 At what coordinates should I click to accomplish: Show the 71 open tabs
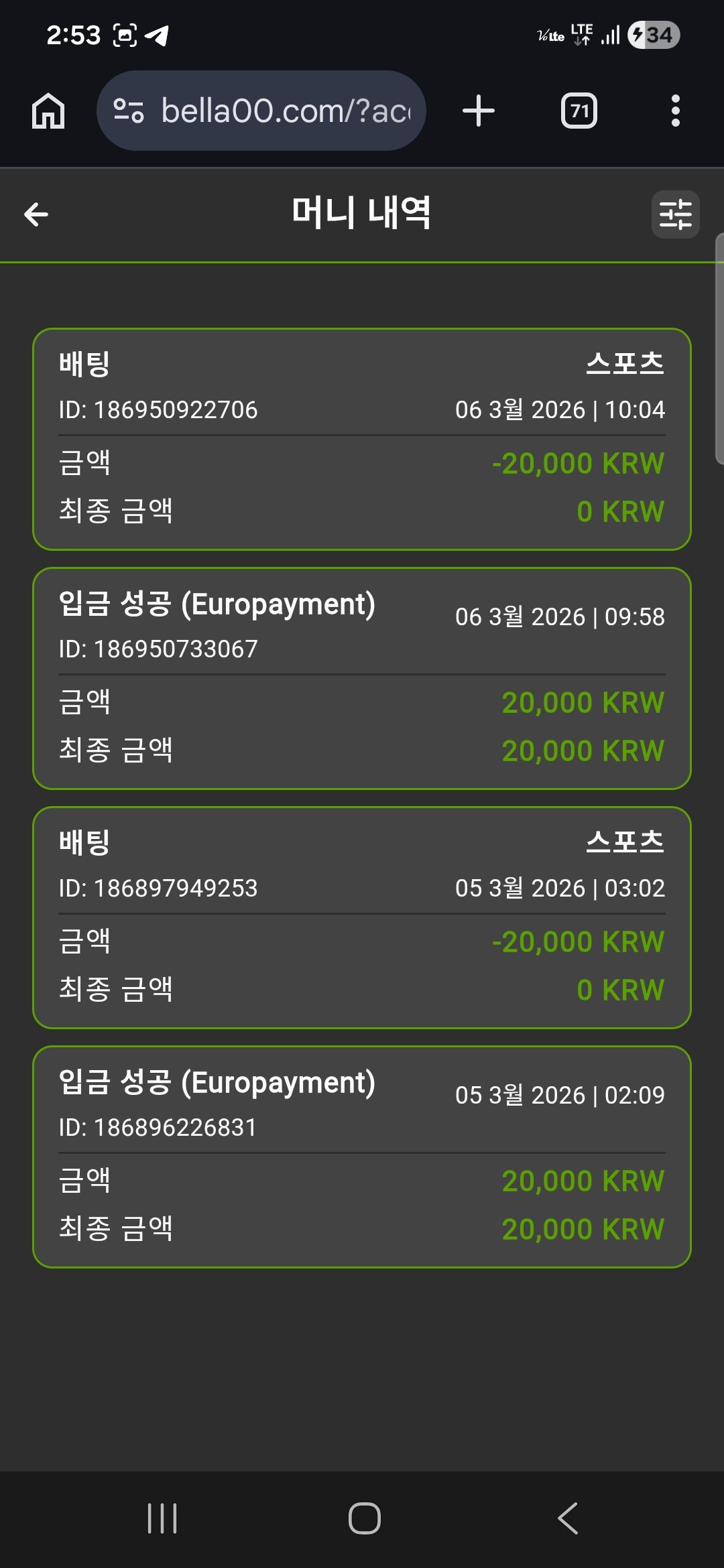[579, 111]
